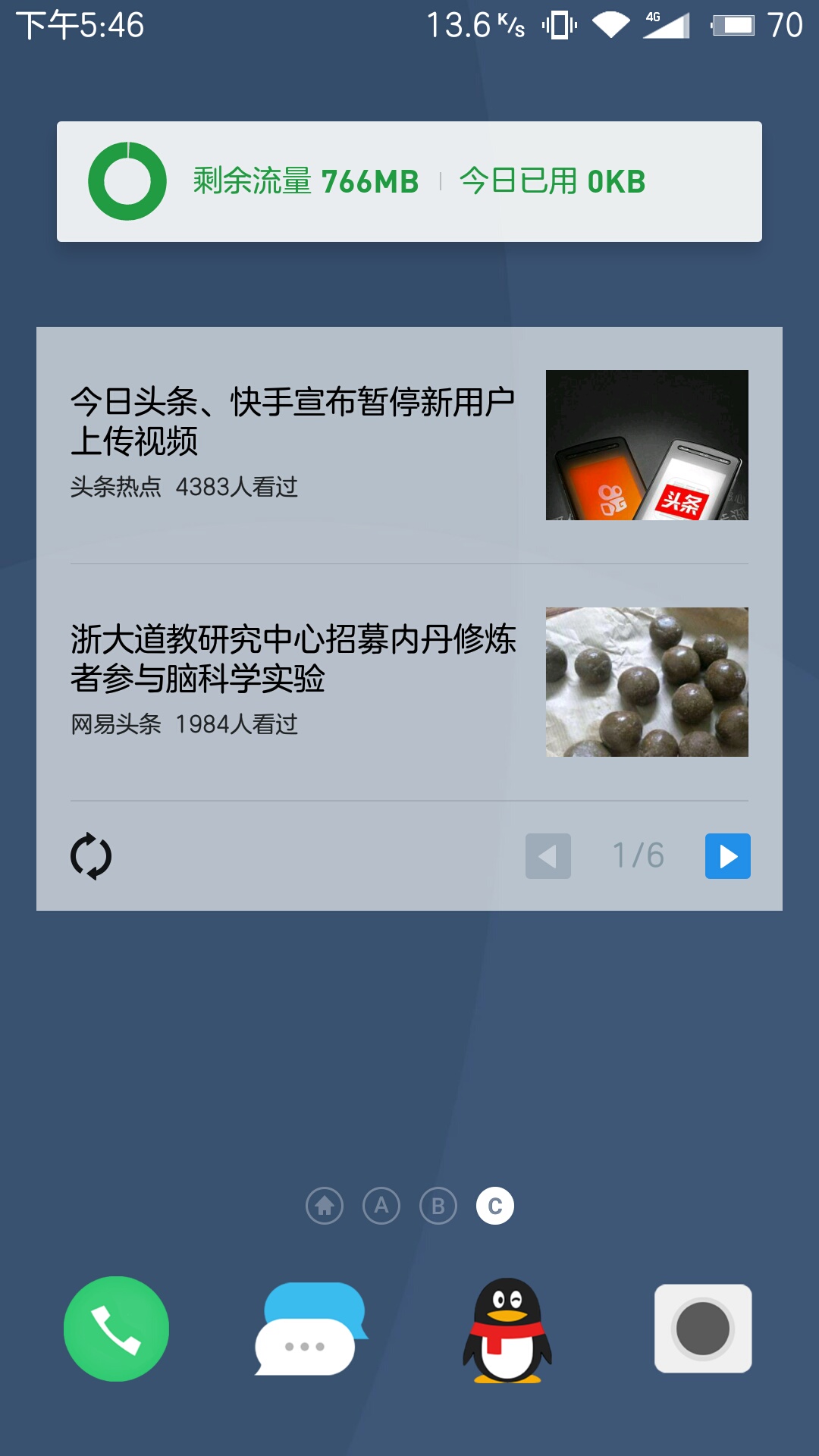Open the Phone dialer app
819x1456 pixels.
pyautogui.click(x=116, y=1329)
